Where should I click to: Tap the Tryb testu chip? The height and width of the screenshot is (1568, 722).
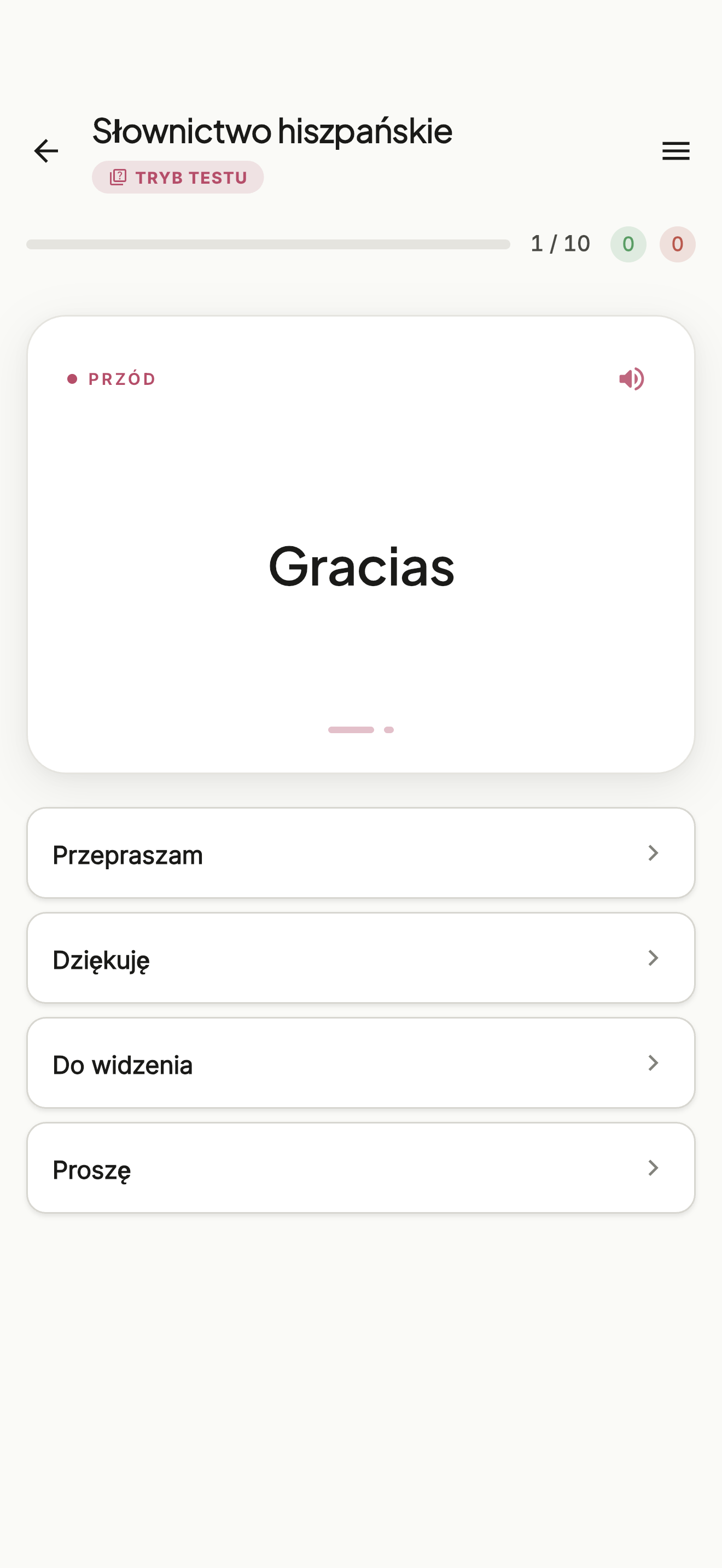(x=178, y=177)
